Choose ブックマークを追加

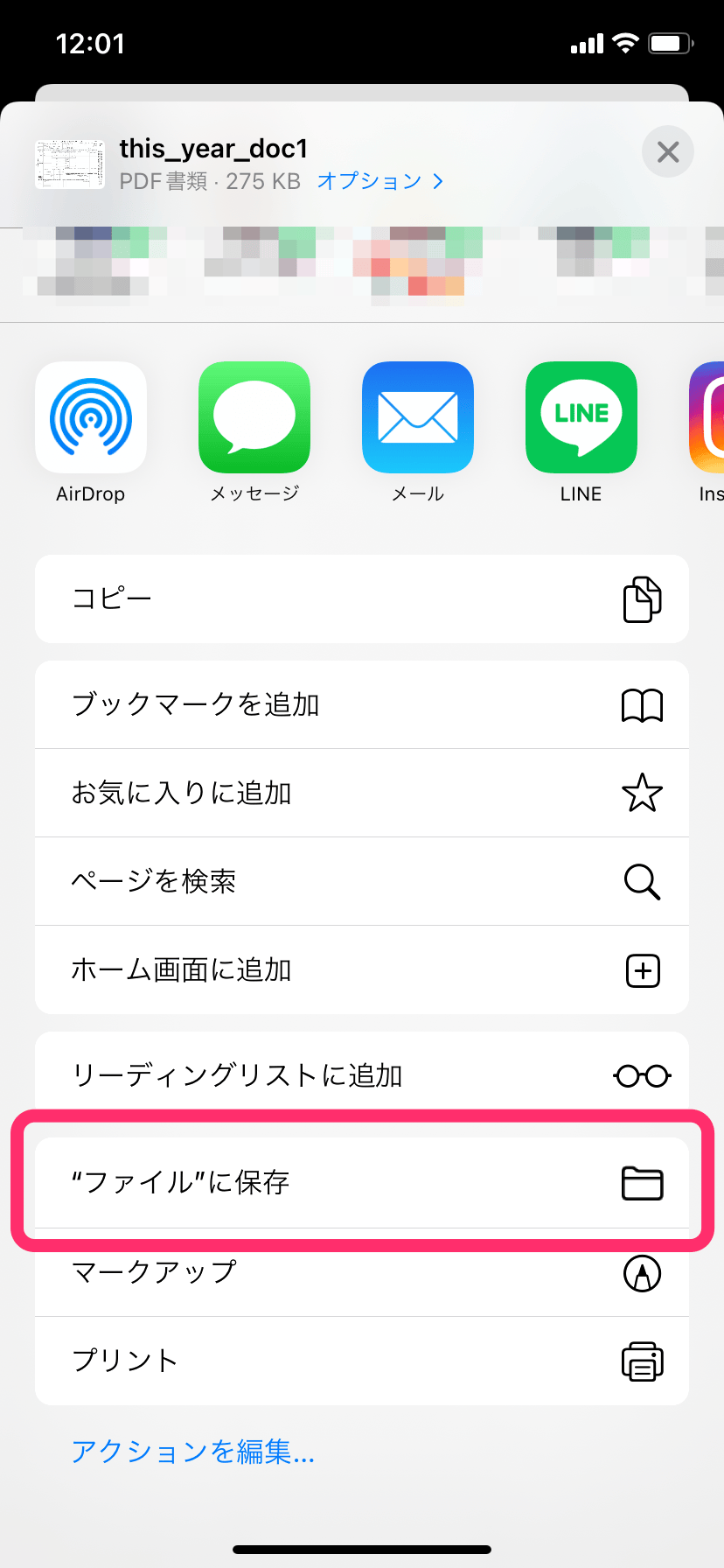pos(362,705)
